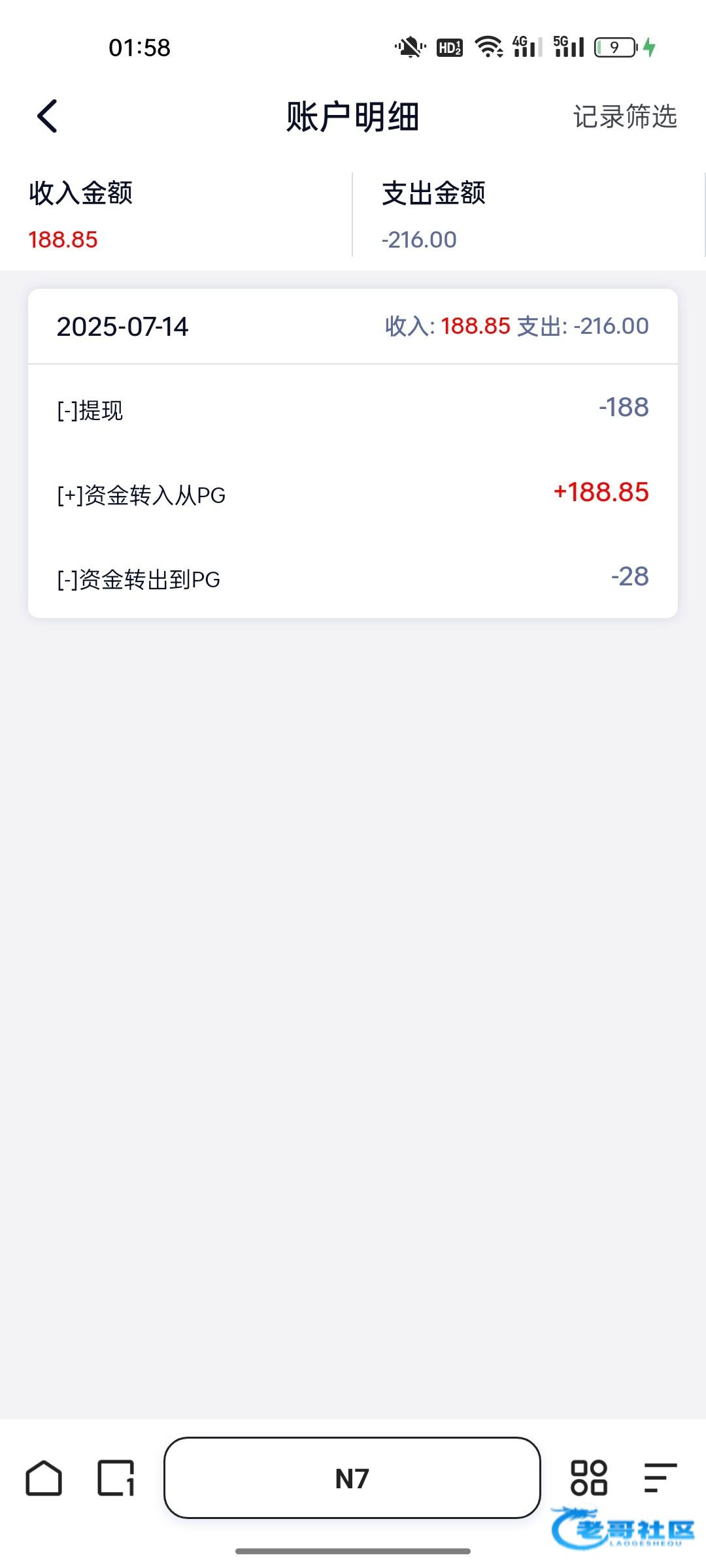
Task: Open the 记录筛选 record filter
Action: [x=625, y=116]
